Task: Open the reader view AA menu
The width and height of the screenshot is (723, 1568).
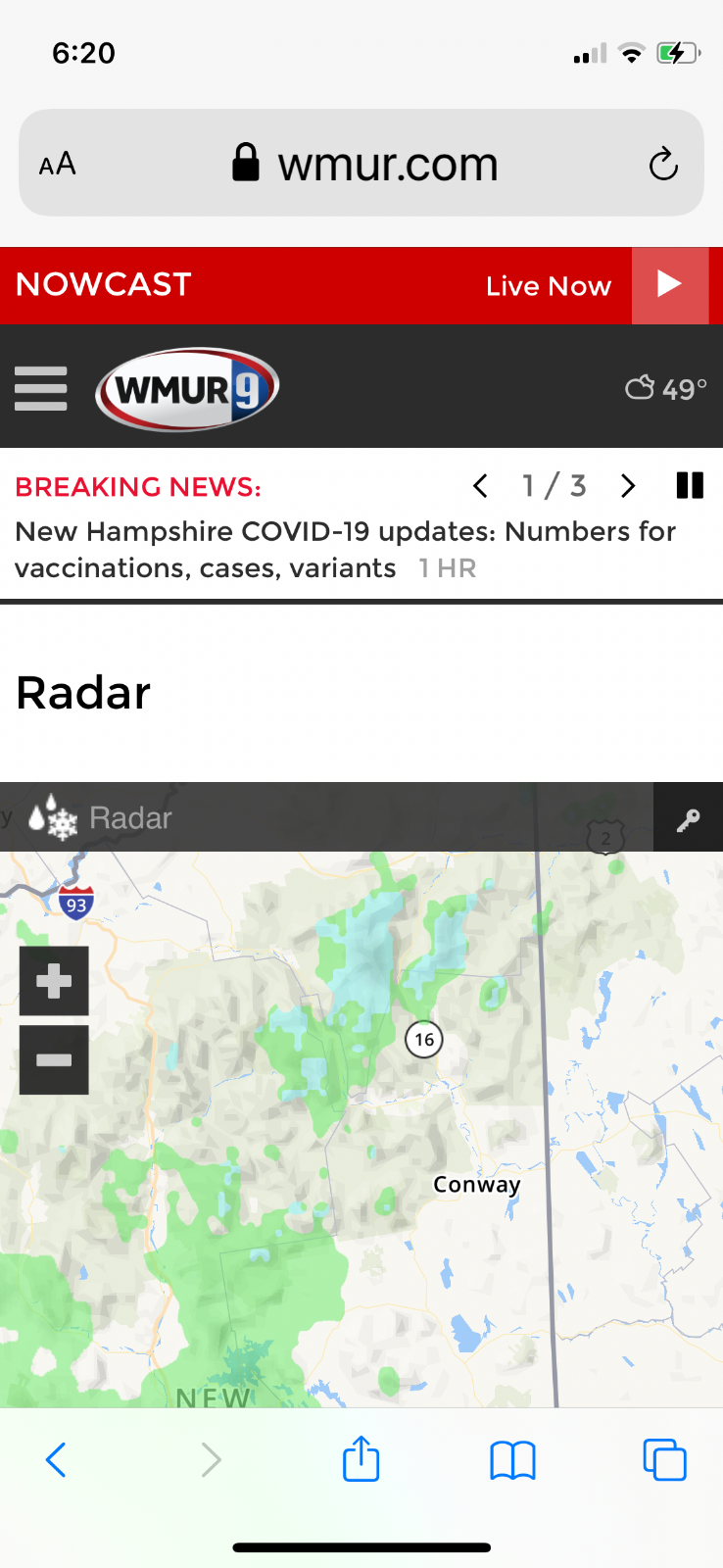Action: point(57,164)
